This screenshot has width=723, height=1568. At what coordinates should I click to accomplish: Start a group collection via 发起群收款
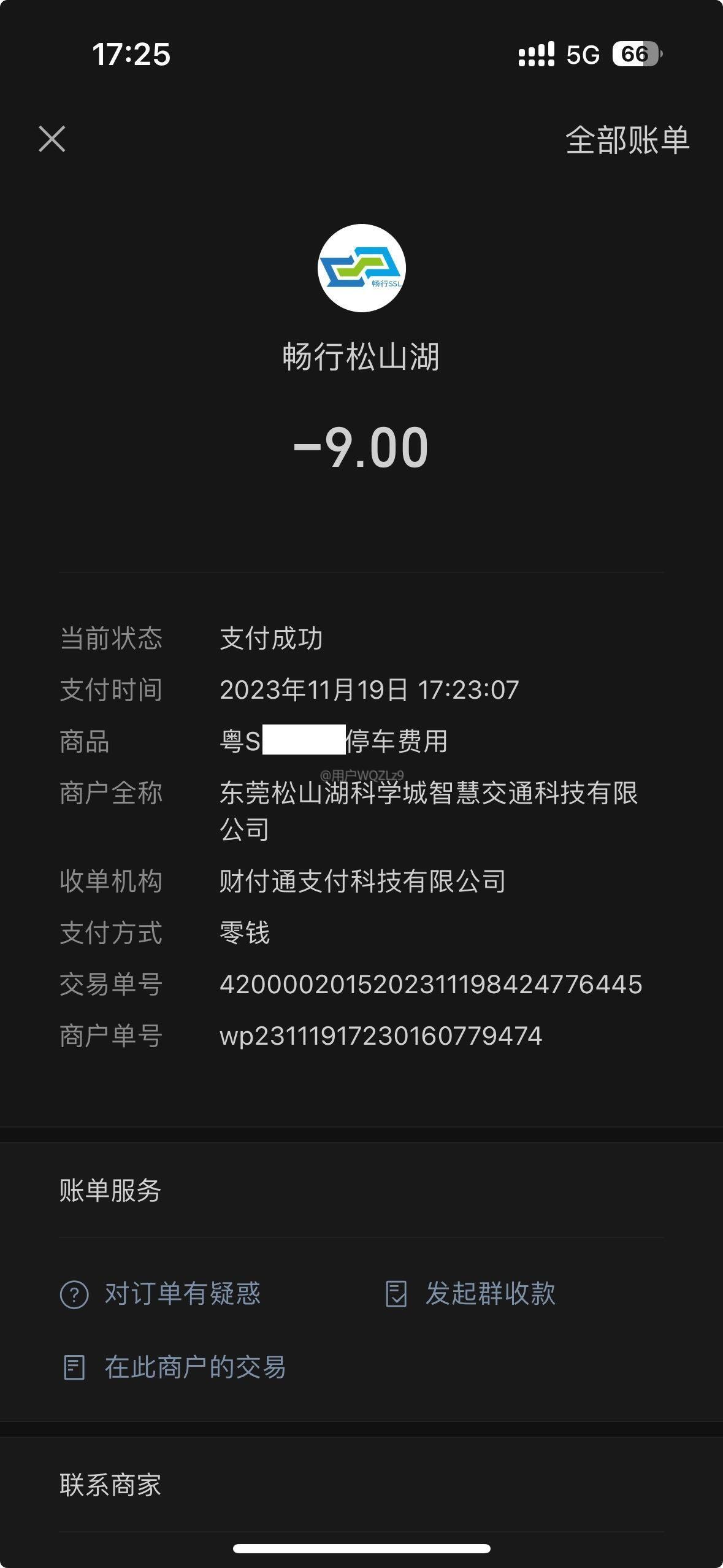(x=470, y=1294)
